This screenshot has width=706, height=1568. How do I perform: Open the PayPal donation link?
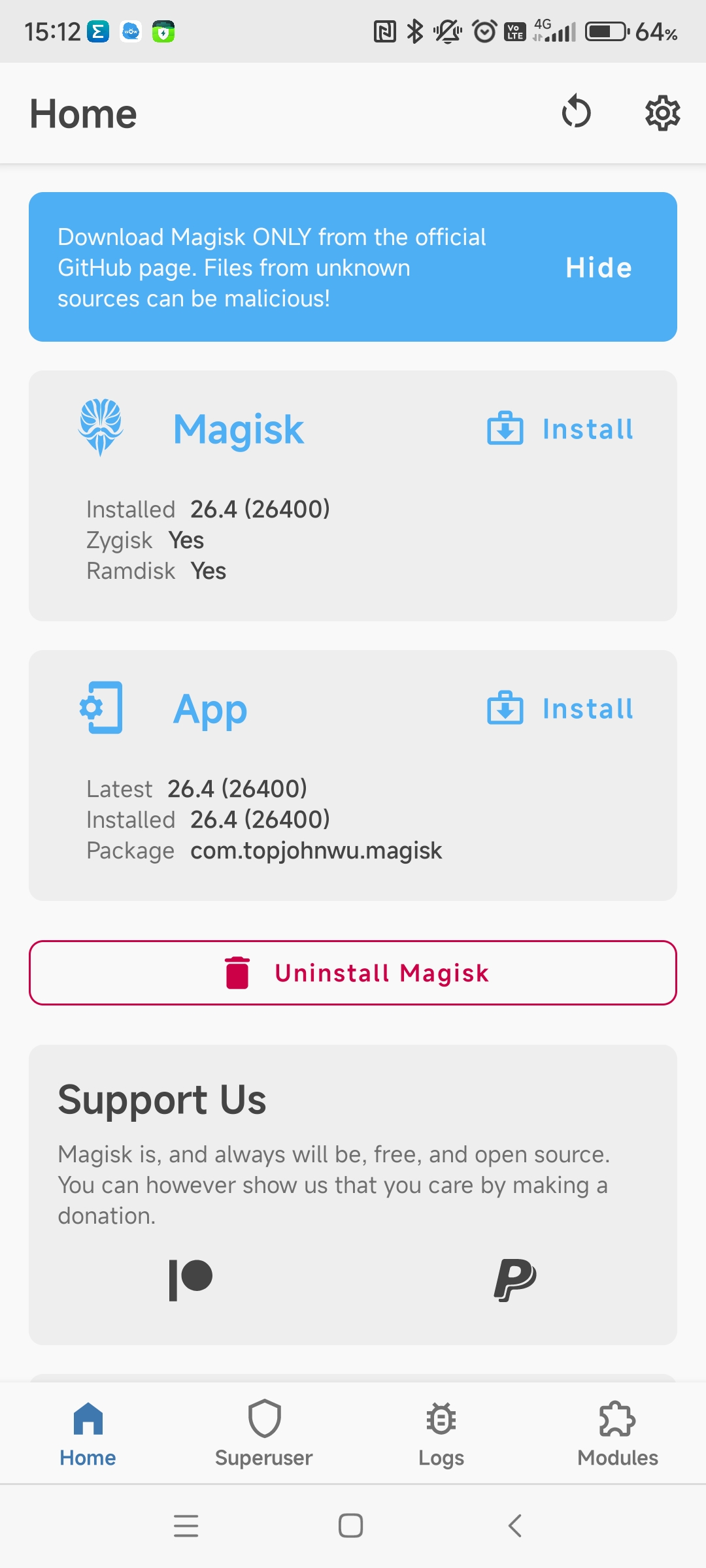pyautogui.click(x=515, y=1281)
